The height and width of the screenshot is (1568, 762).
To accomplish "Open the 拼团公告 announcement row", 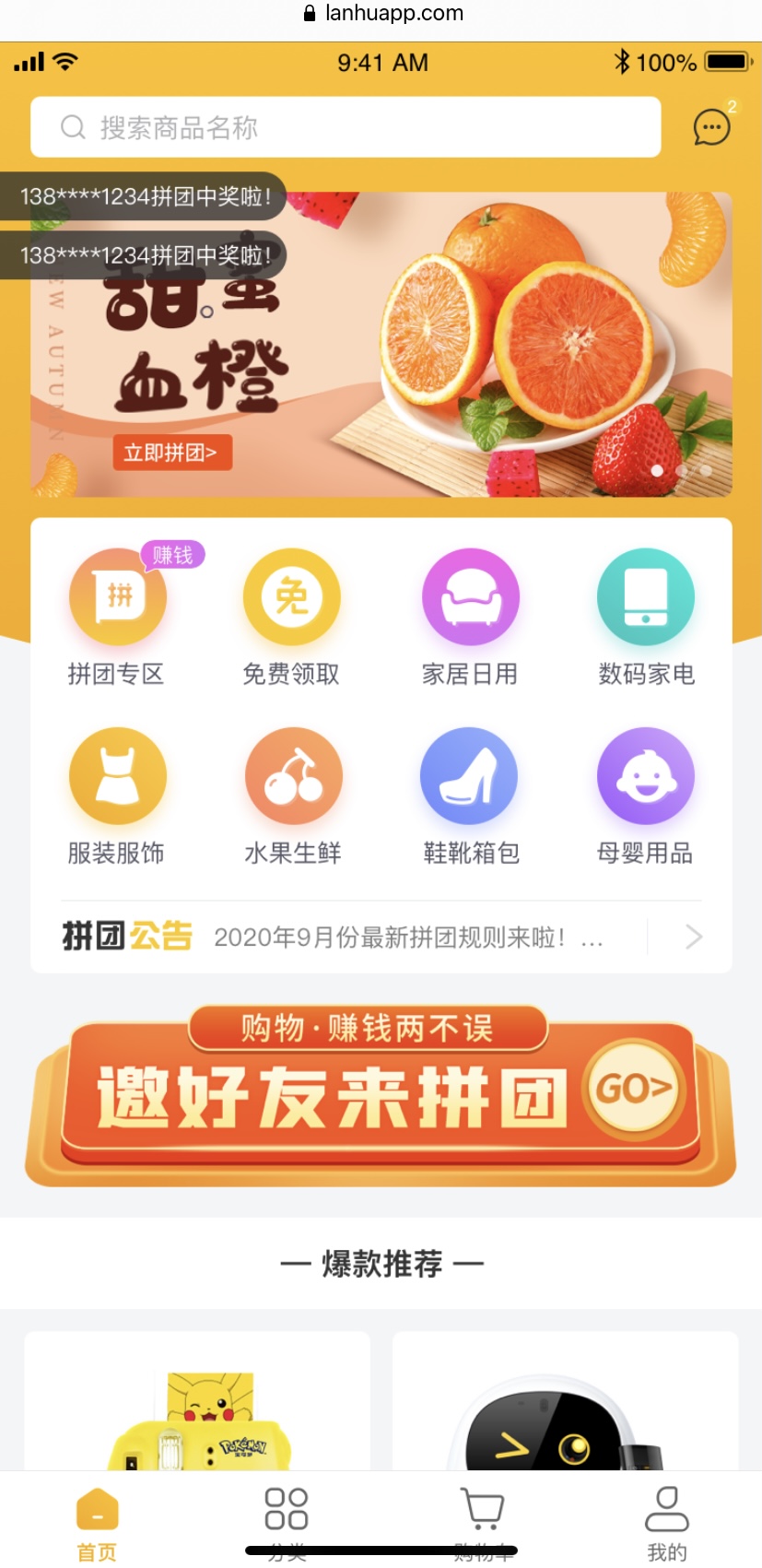I will (381, 937).
